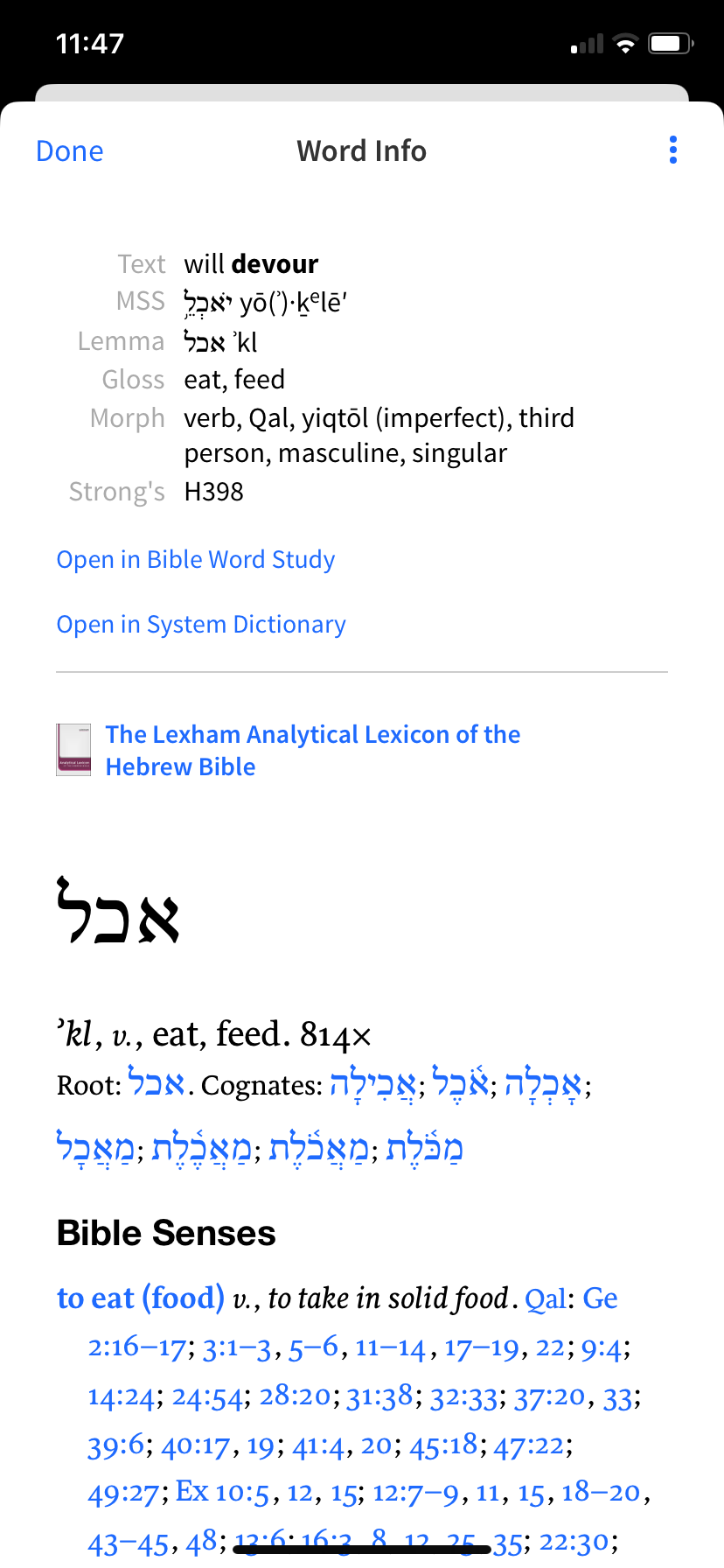The image size is (724, 1568).
Task: Open the Root אכל link
Action: point(157,1084)
